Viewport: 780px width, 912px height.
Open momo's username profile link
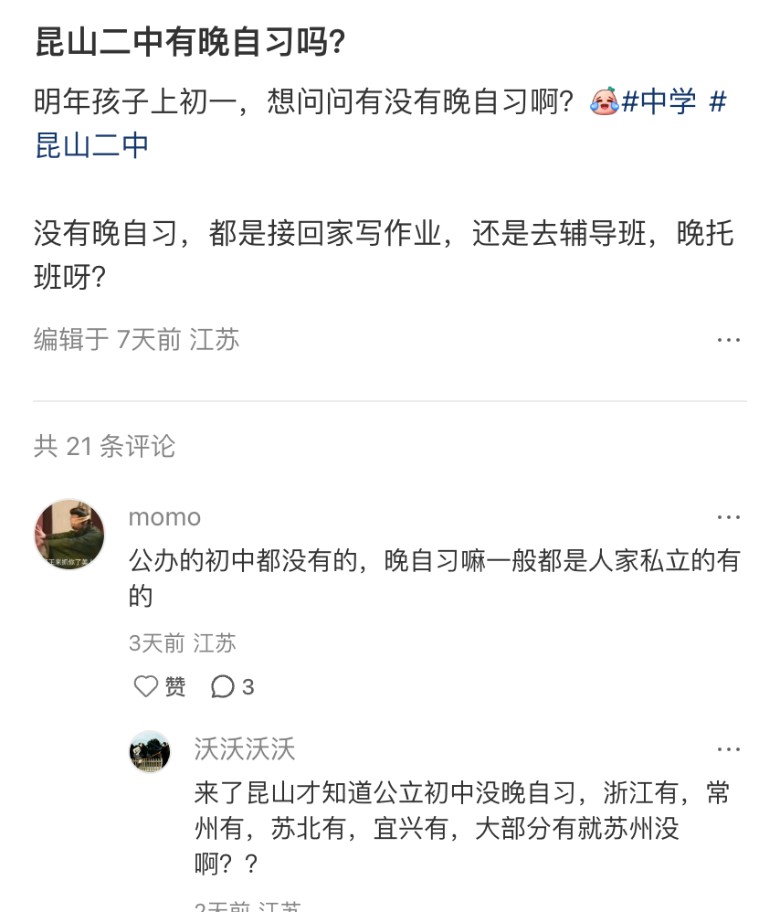click(x=165, y=517)
